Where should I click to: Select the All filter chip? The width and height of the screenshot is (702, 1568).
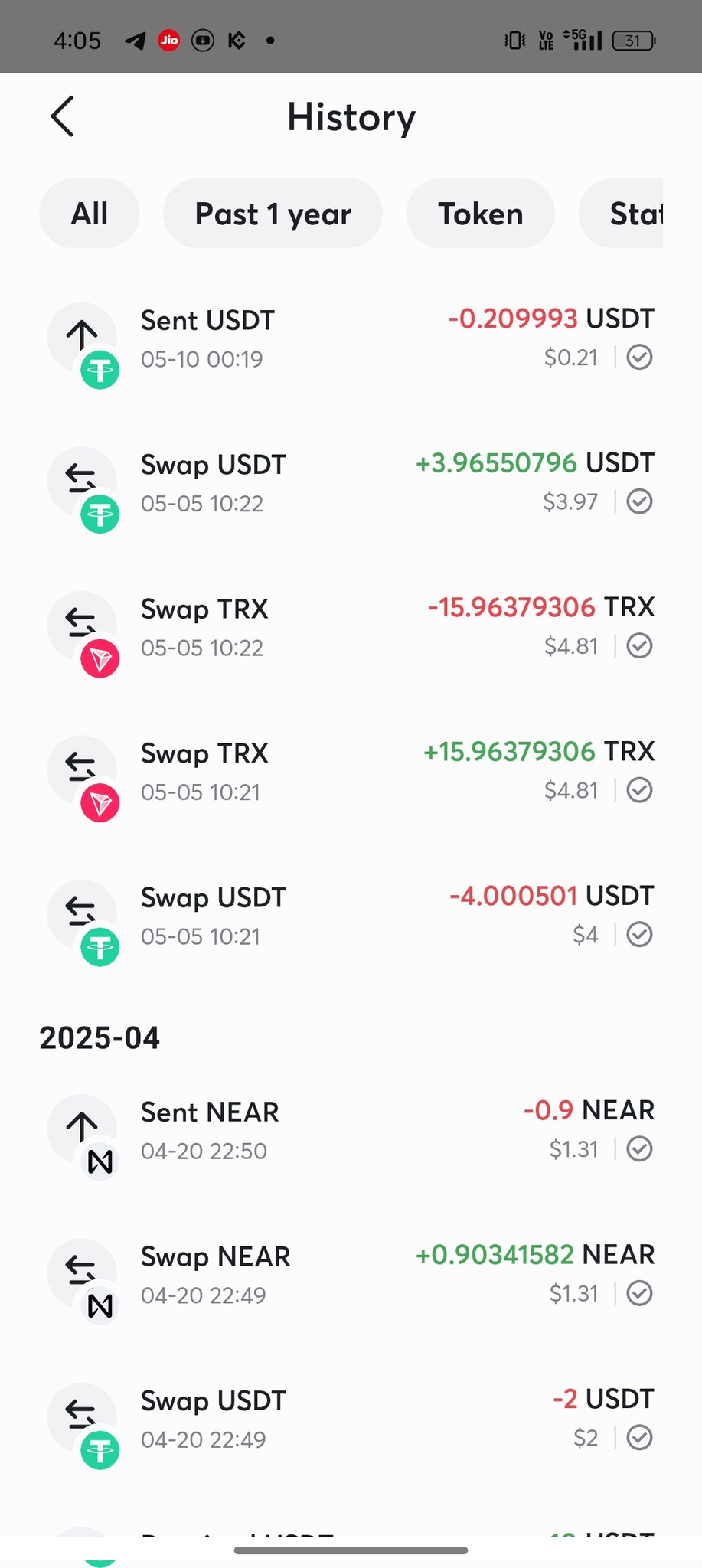[90, 214]
